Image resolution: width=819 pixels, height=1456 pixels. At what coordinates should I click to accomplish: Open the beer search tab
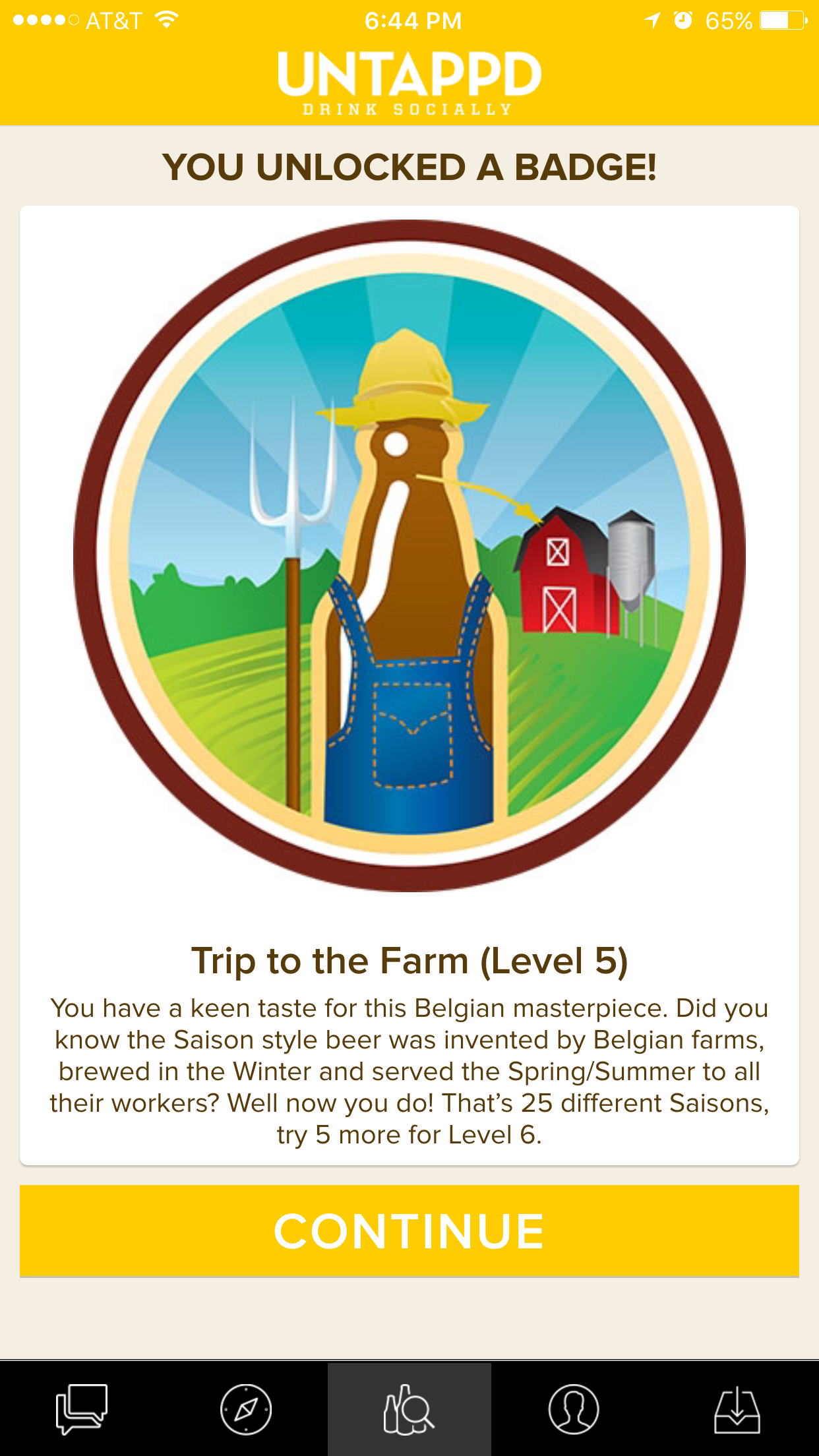tap(409, 1409)
